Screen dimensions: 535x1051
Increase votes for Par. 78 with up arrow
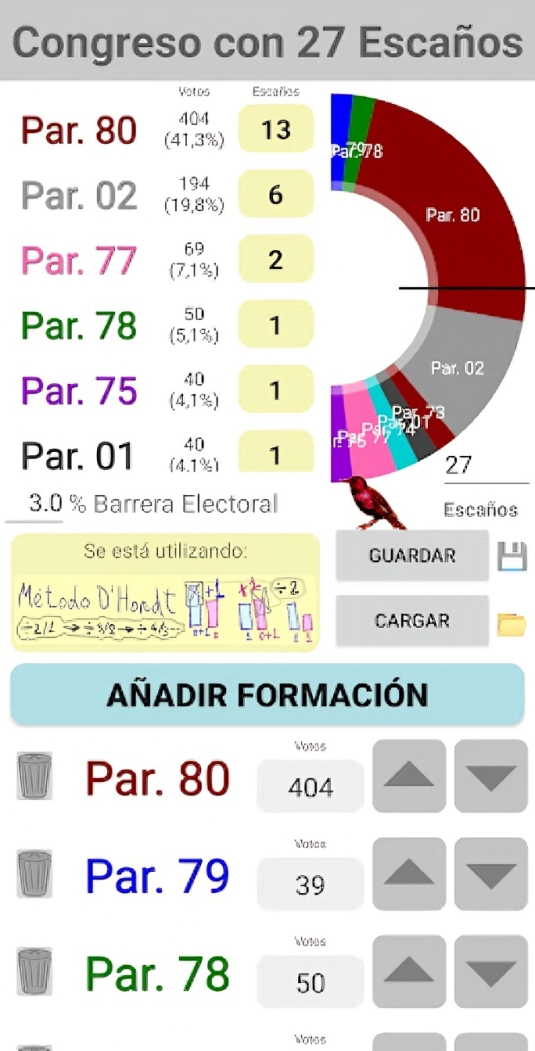[x=409, y=971]
